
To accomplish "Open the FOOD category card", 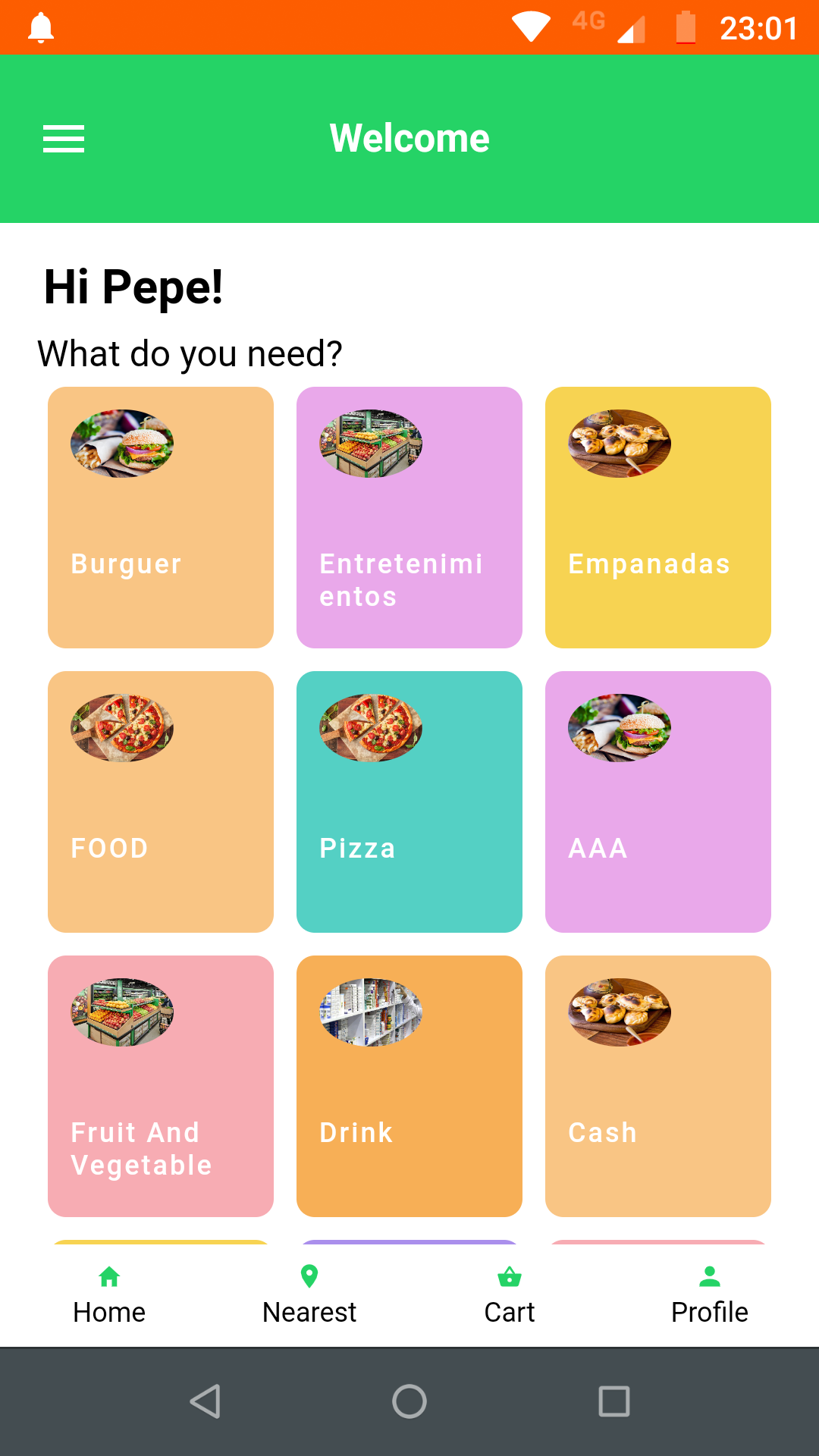I will click(x=161, y=802).
